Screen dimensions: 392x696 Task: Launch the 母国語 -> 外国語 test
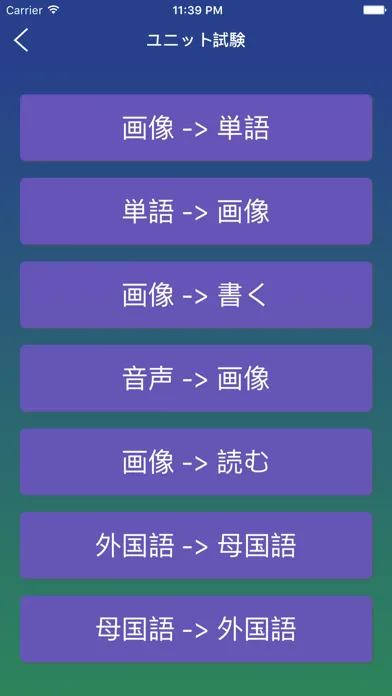coord(196,629)
